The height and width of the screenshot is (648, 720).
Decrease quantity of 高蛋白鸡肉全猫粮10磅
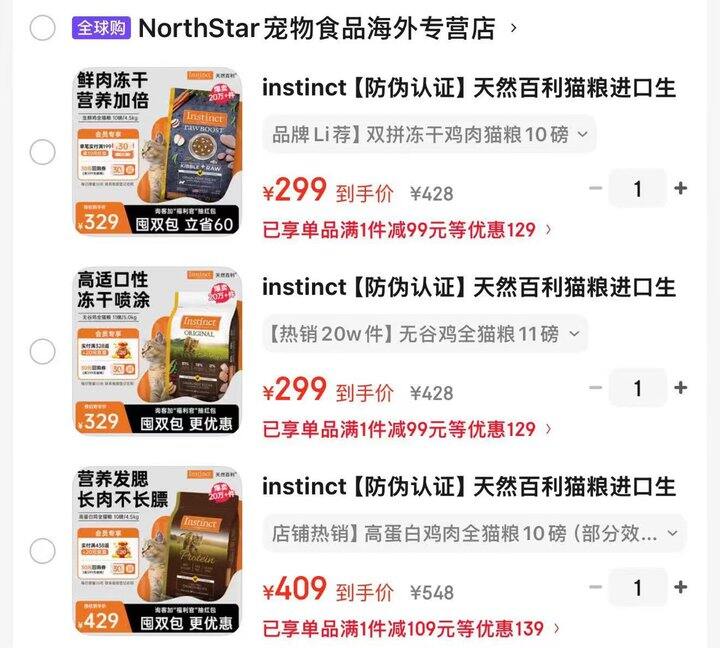click(596, 588)
